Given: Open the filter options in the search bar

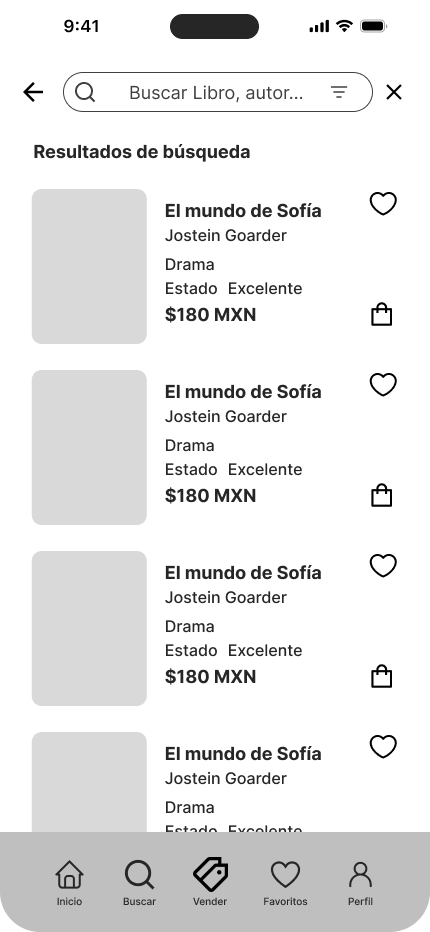Looking at the screenshot, I should [x=338, y=92].
